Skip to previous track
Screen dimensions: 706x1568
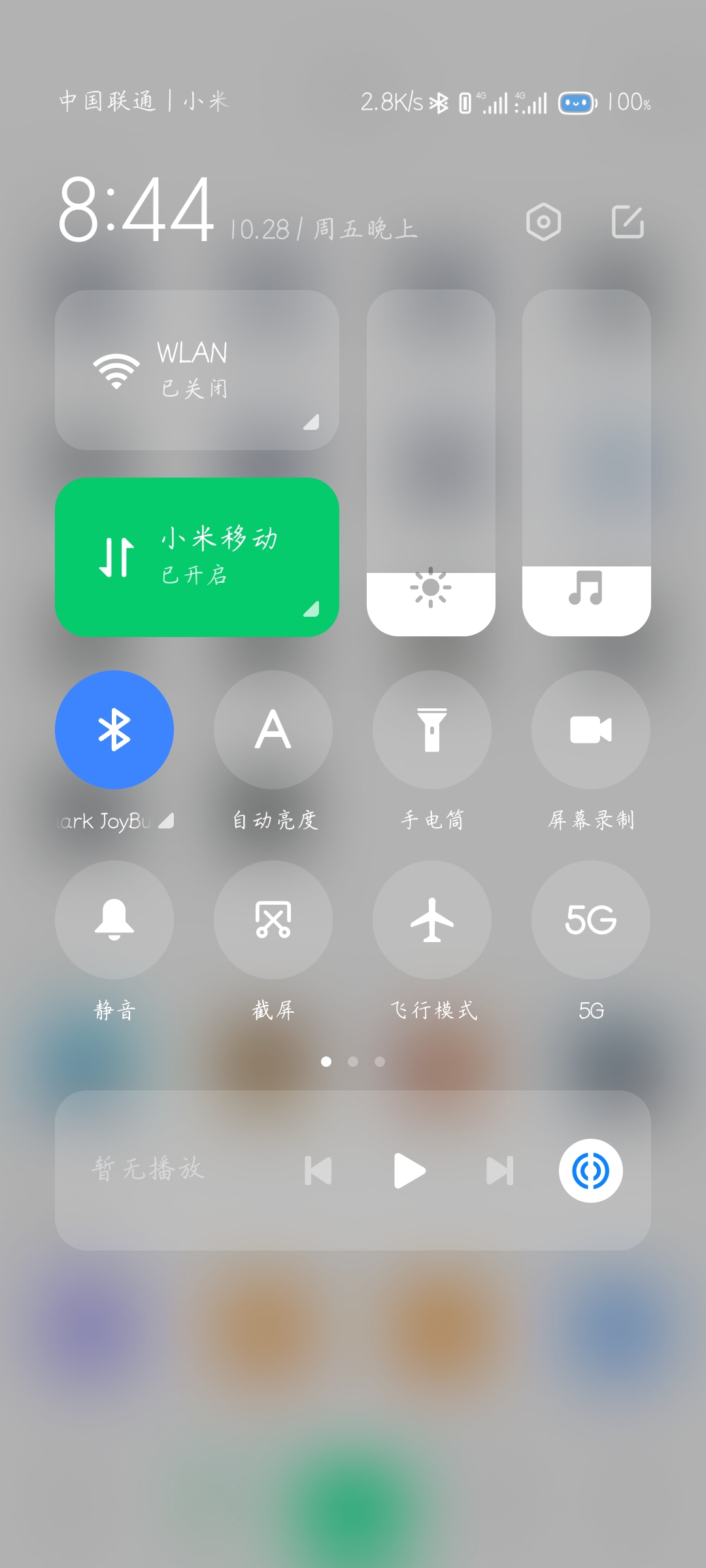pos(318,1171)
